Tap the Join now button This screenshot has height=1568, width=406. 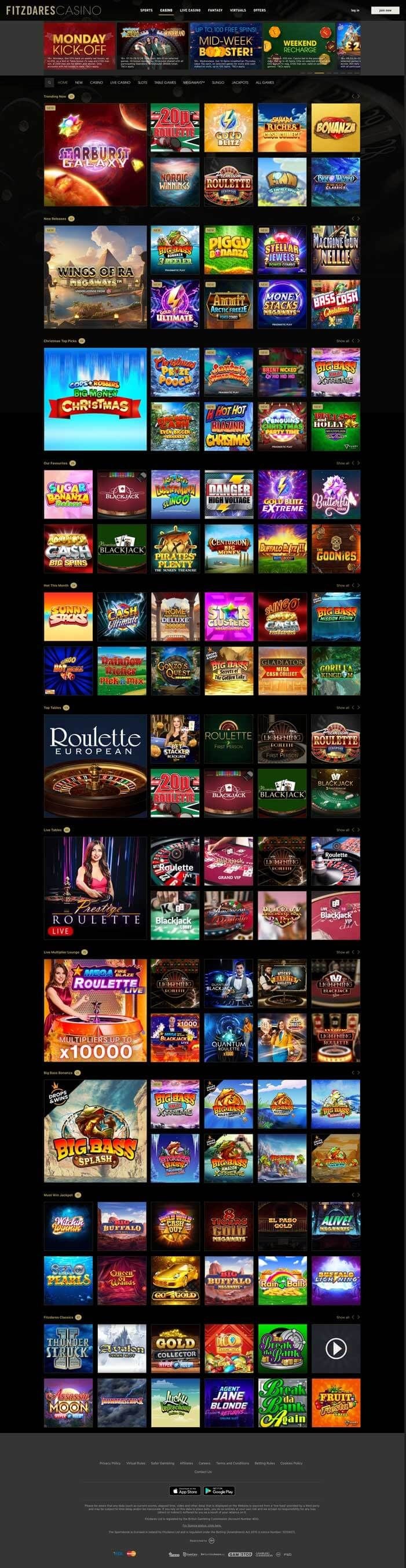click(385, 10)
